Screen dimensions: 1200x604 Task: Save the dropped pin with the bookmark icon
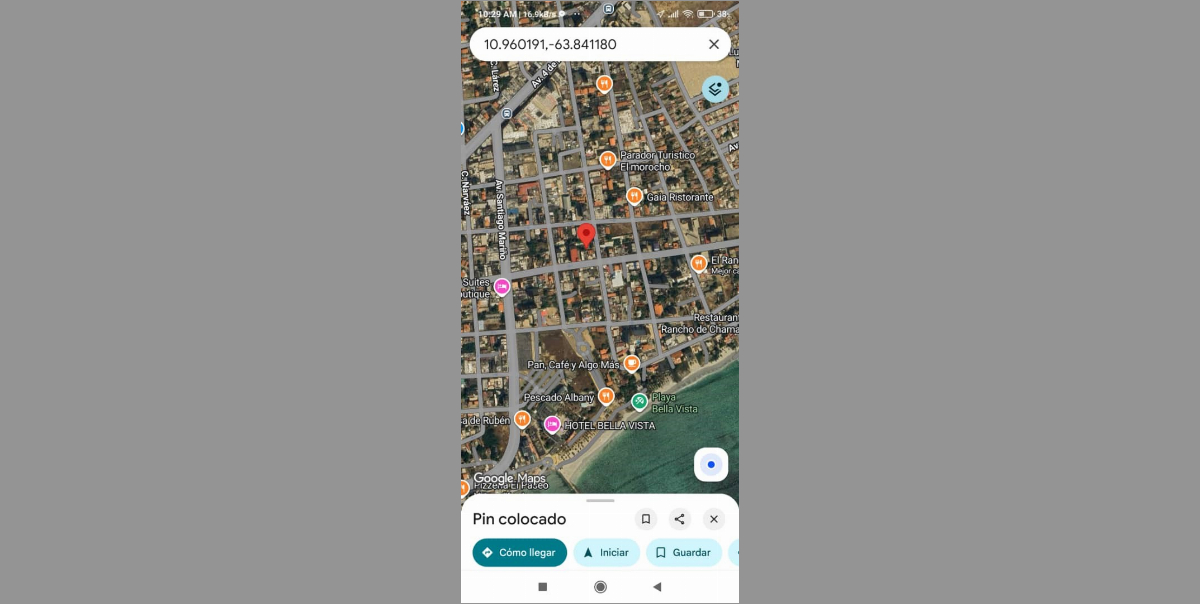click(x=646, y=519)
